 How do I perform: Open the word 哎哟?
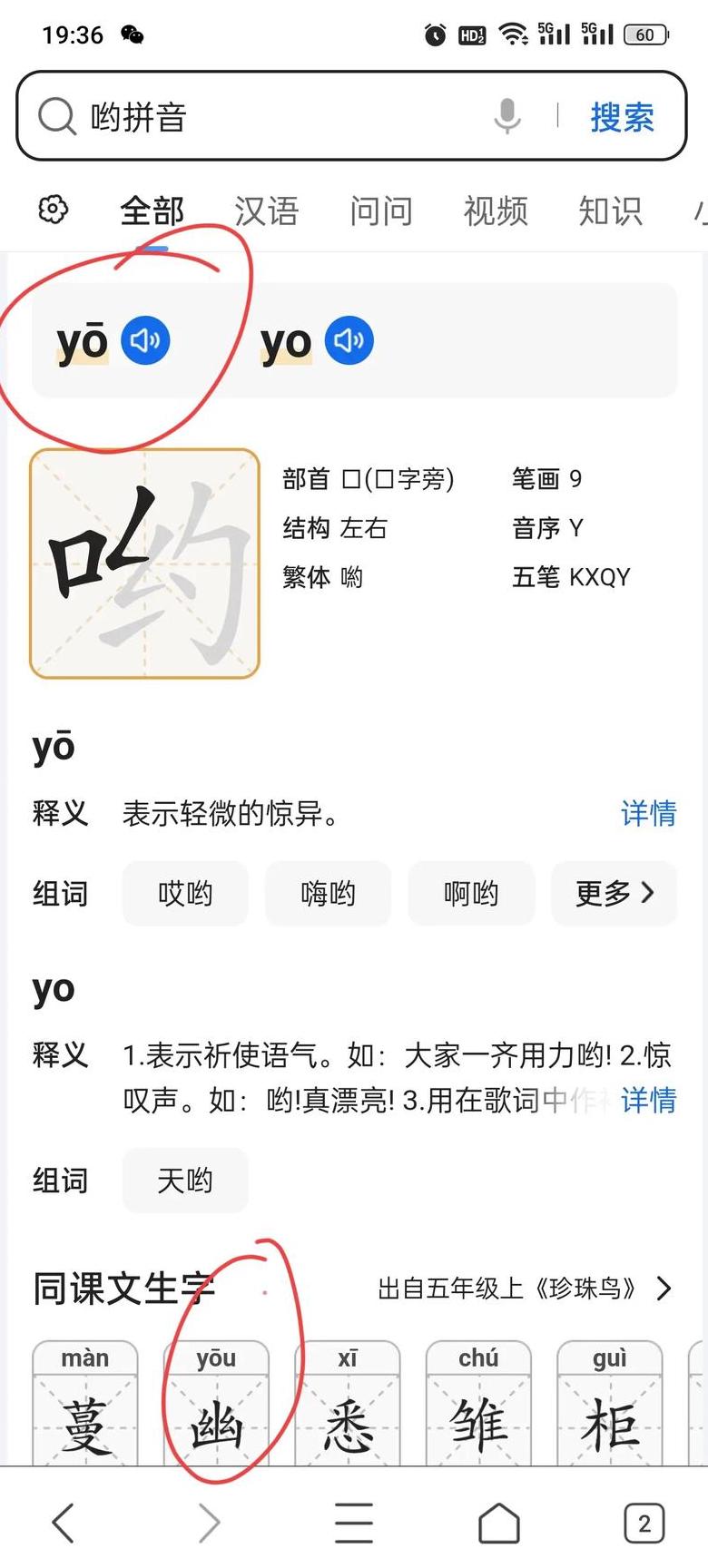tap(185, 894)
